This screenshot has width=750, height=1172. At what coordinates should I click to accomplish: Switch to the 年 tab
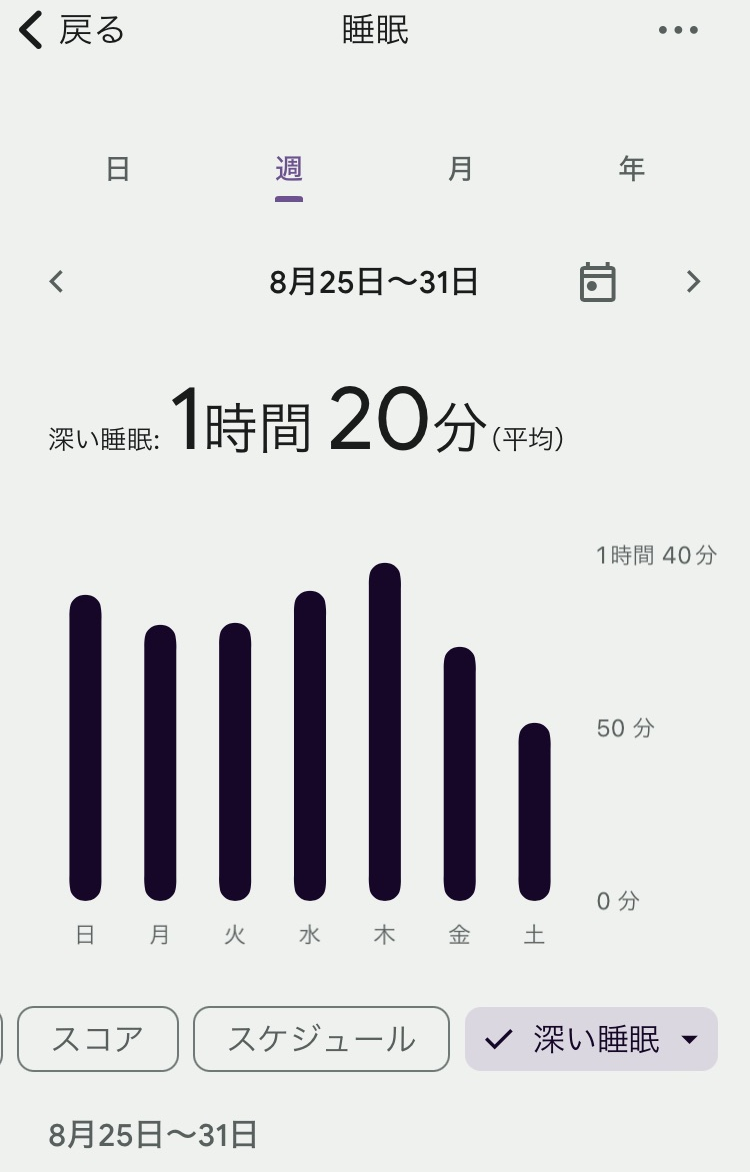pos(631,169)
